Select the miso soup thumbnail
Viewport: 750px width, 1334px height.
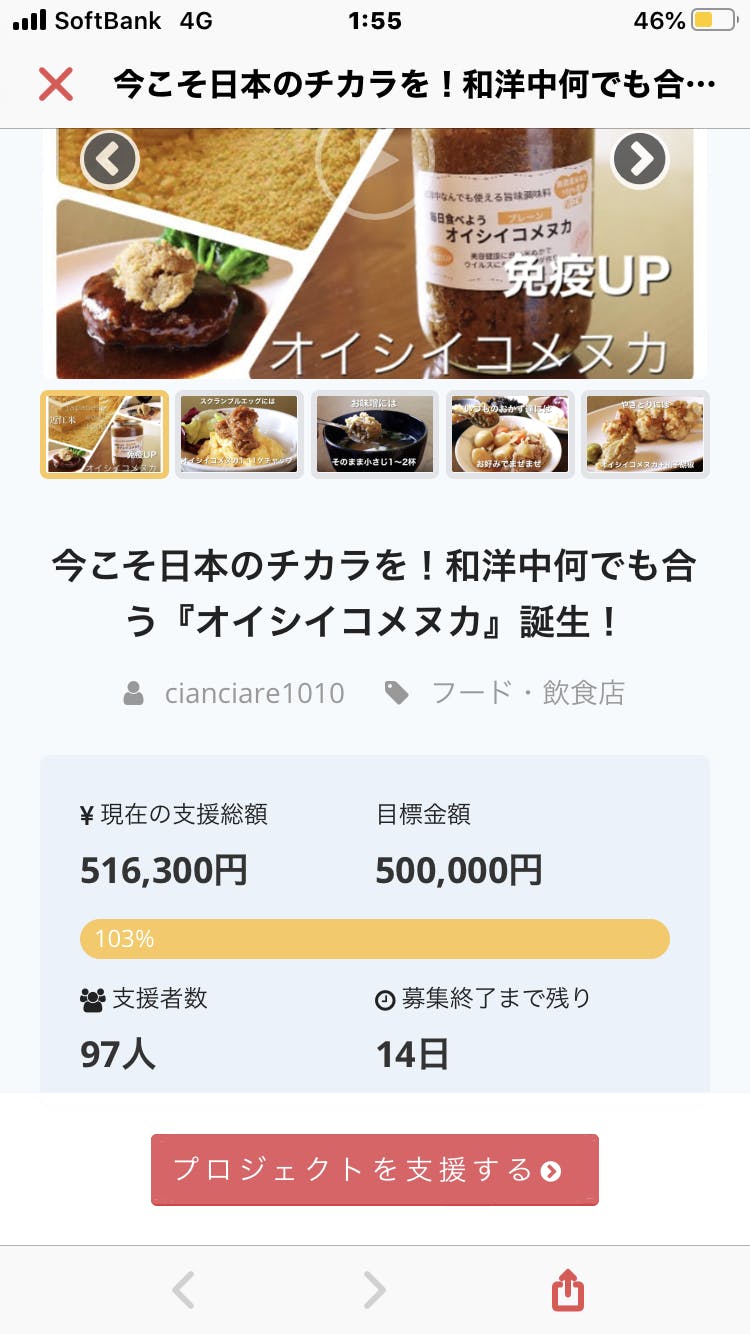tap(375, 434)
